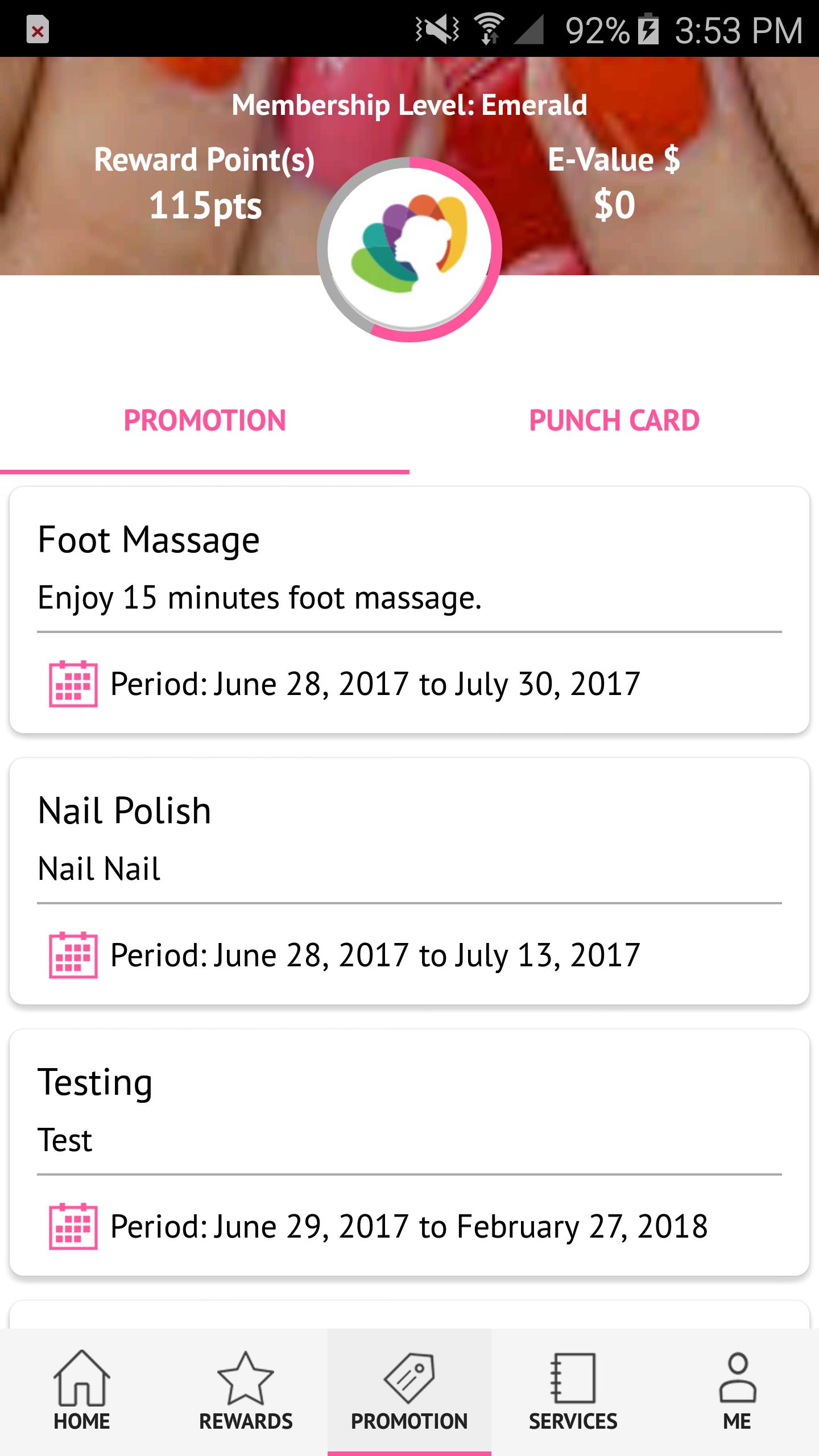Open the Rewards tab
This screenshot has height=1456, width=819.
246,1392
